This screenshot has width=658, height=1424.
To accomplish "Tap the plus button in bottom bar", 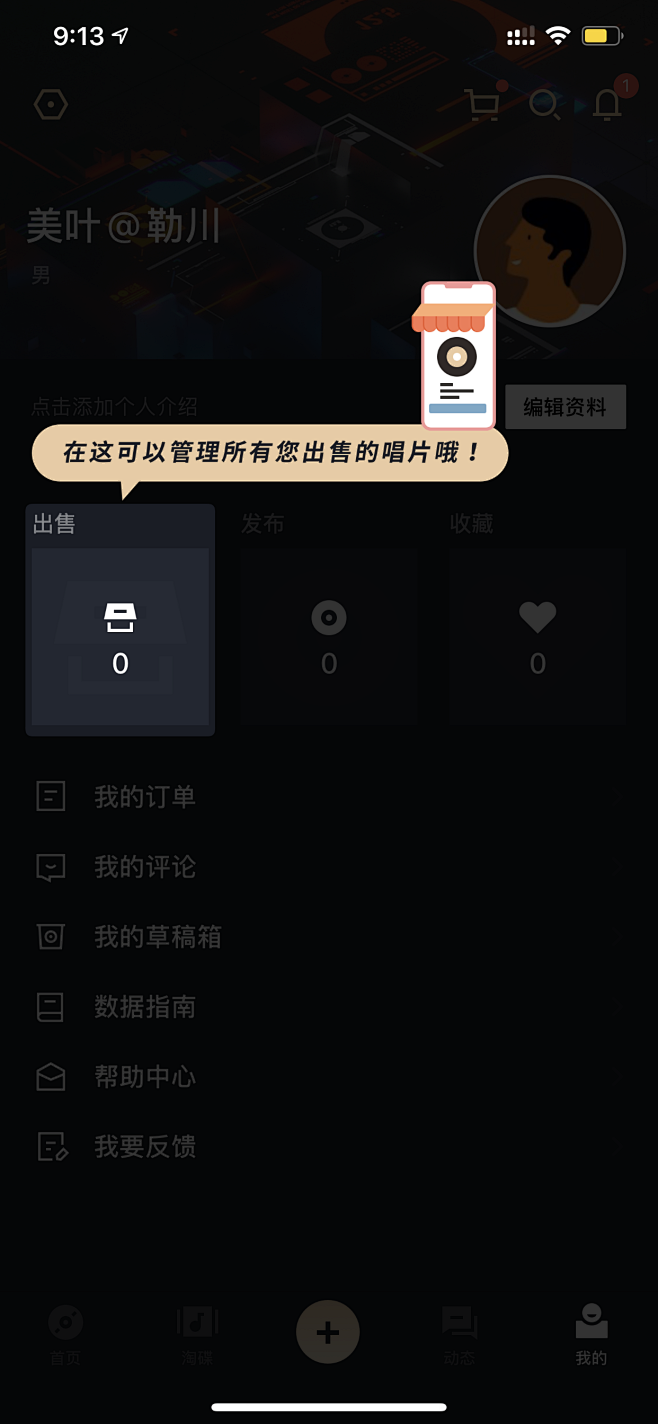I will tap(328, 1332).
